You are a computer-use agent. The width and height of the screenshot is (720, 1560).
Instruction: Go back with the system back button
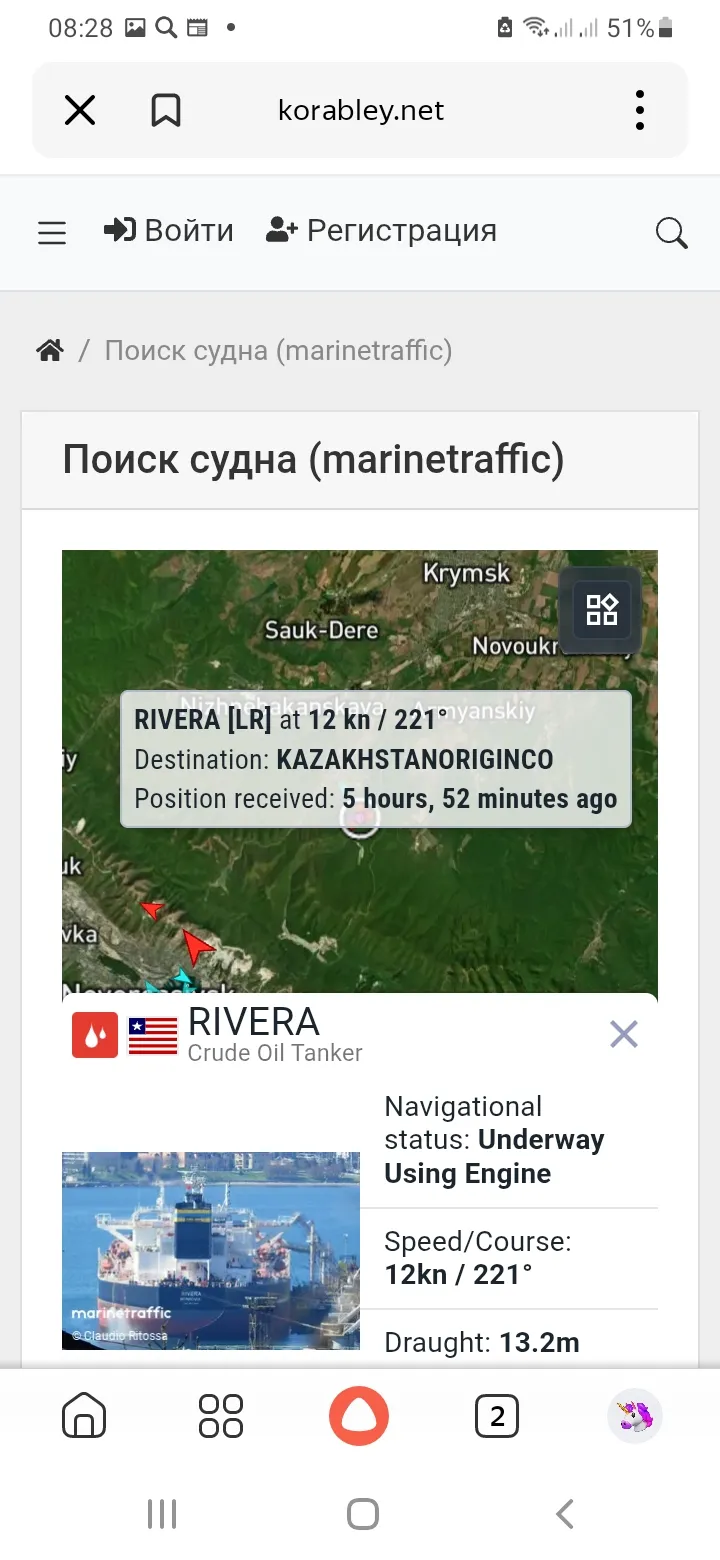tap(565, 1513)
